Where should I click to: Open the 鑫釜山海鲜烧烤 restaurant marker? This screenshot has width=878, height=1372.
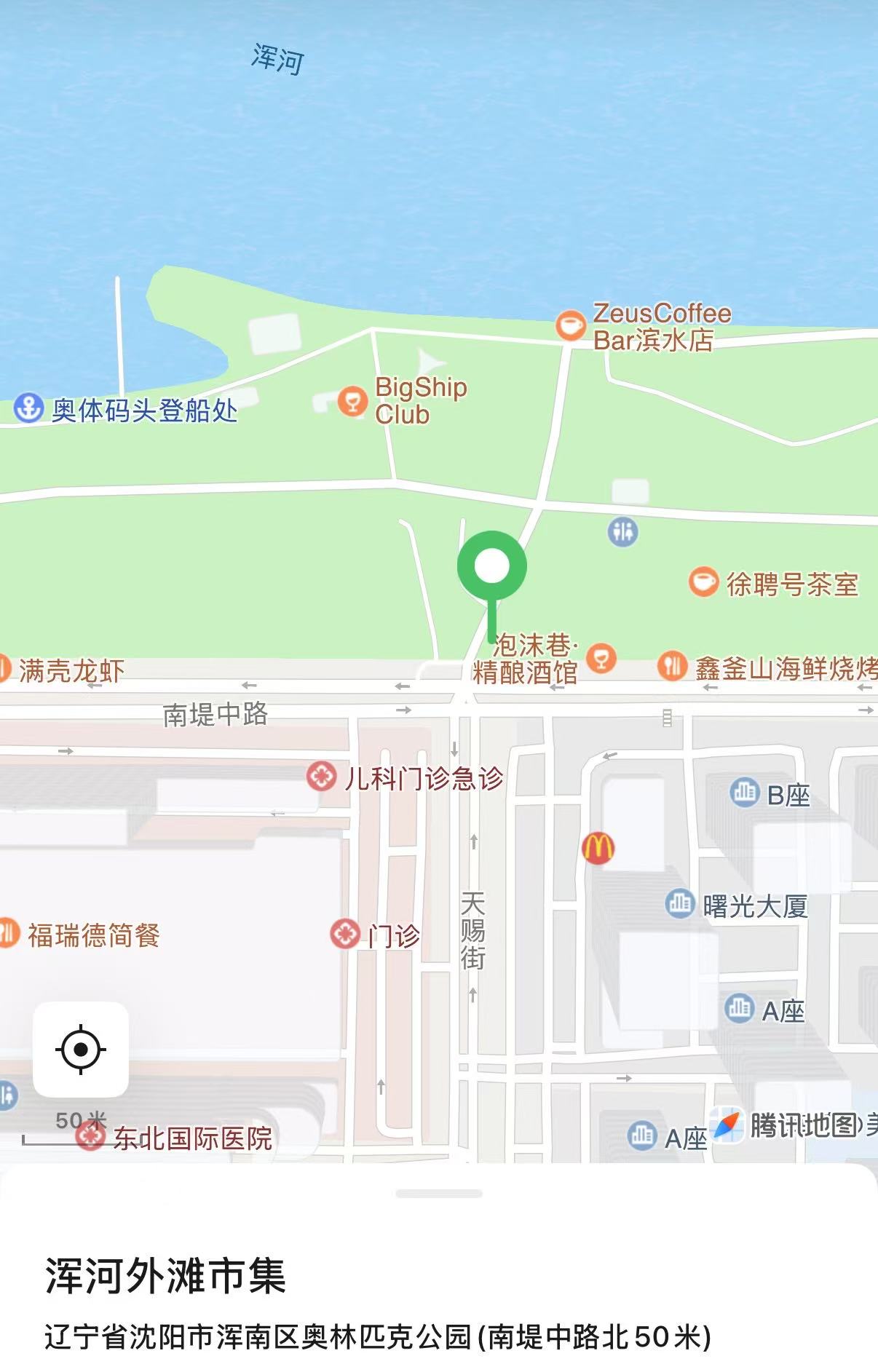click(x=672, y=665)
